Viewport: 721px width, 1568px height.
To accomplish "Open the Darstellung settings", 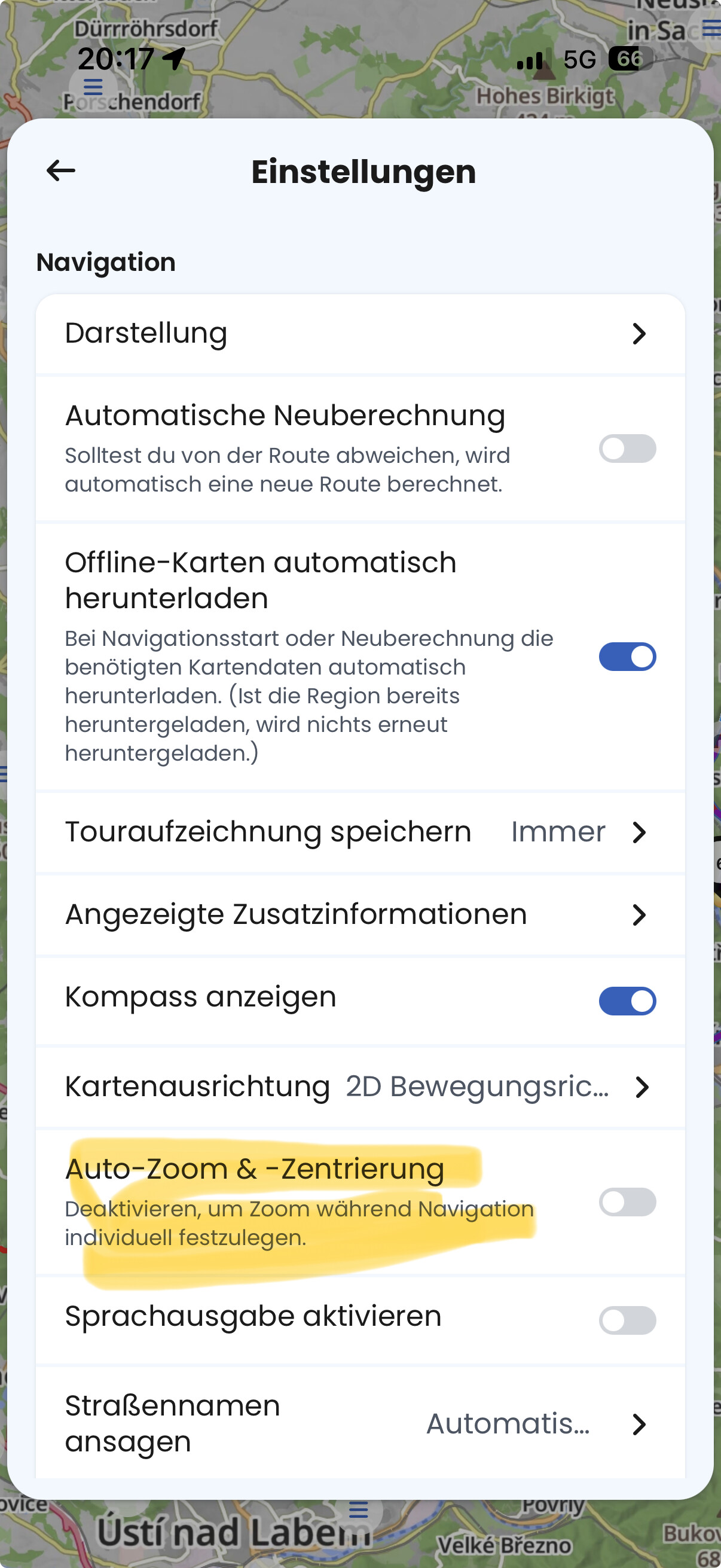I will pyautogui.click(x=360, y=334).
